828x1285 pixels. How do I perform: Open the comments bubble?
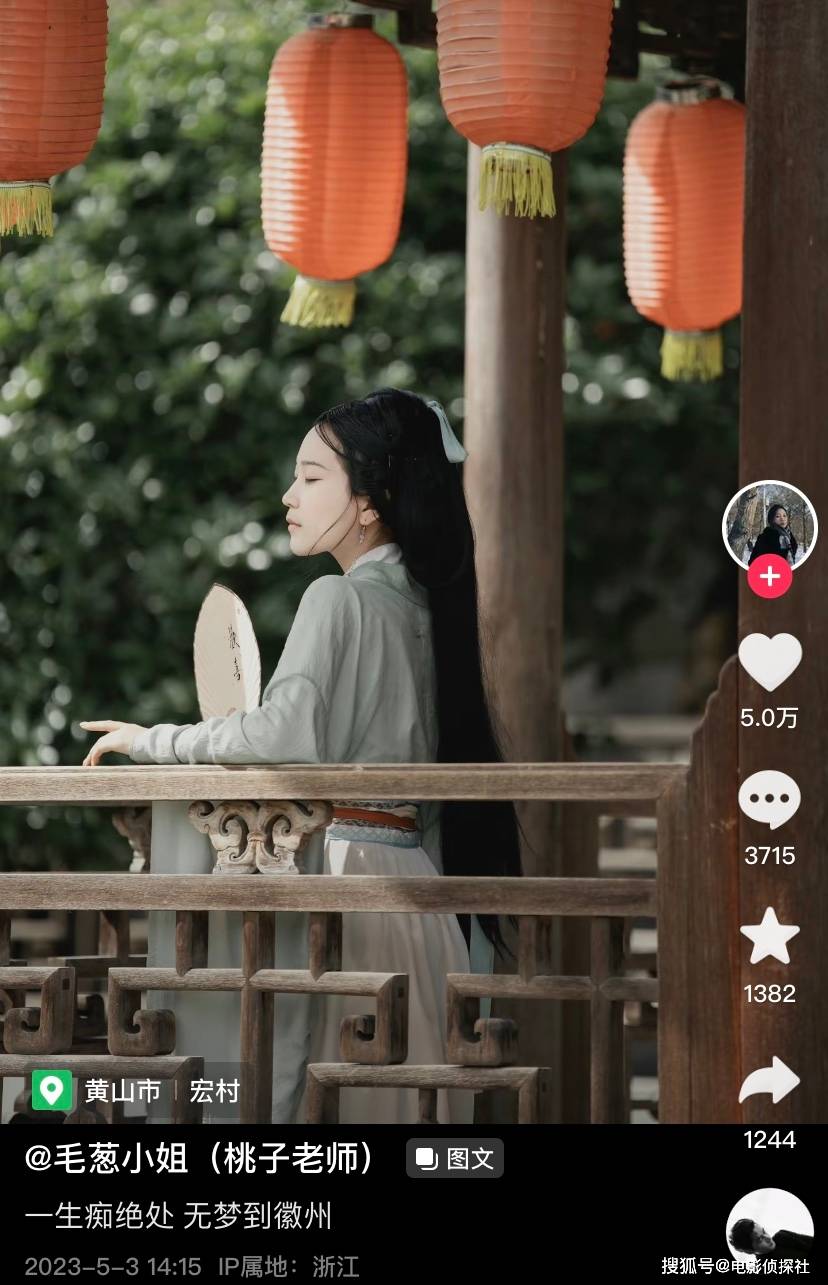point(769,800)
